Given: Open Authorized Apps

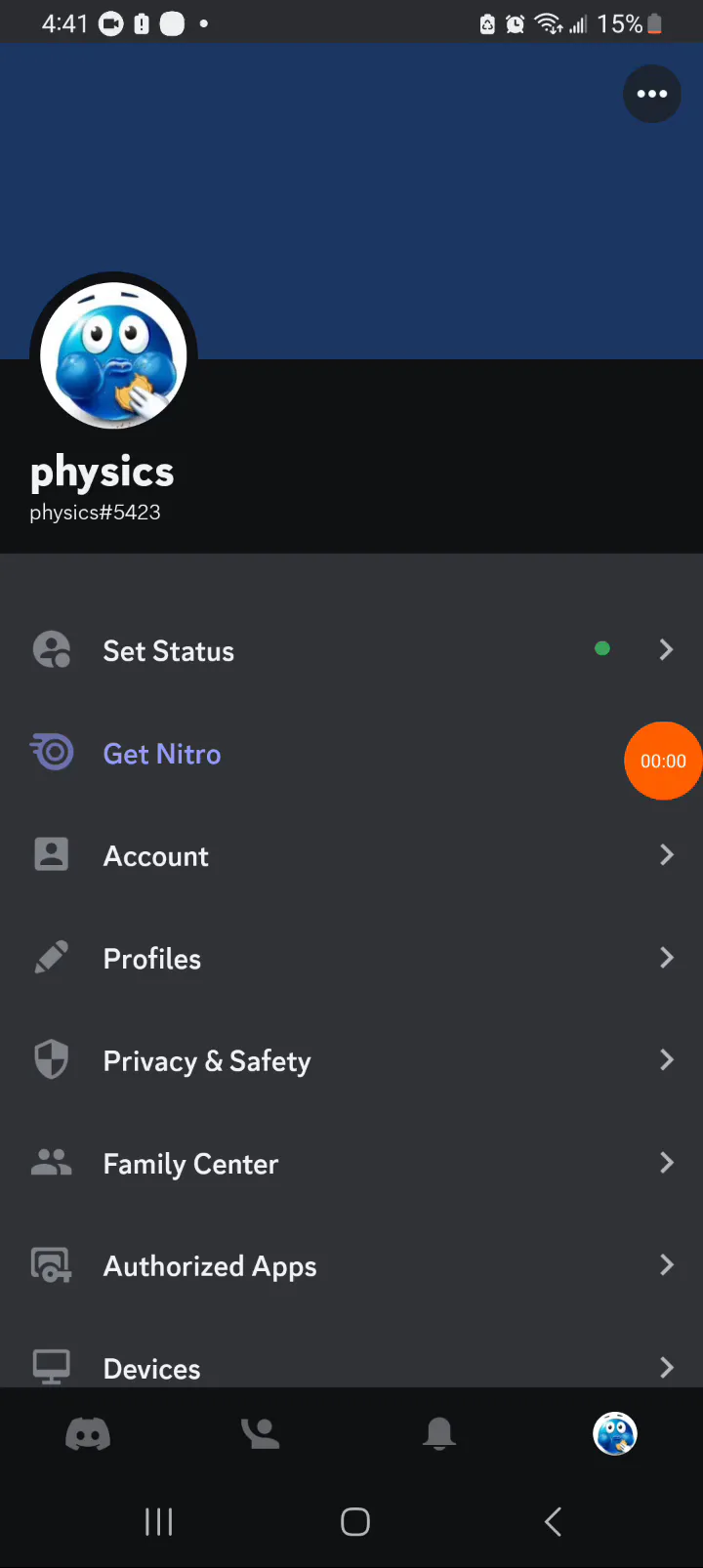Looking at the screenshot, I should tap(210, 1266).
